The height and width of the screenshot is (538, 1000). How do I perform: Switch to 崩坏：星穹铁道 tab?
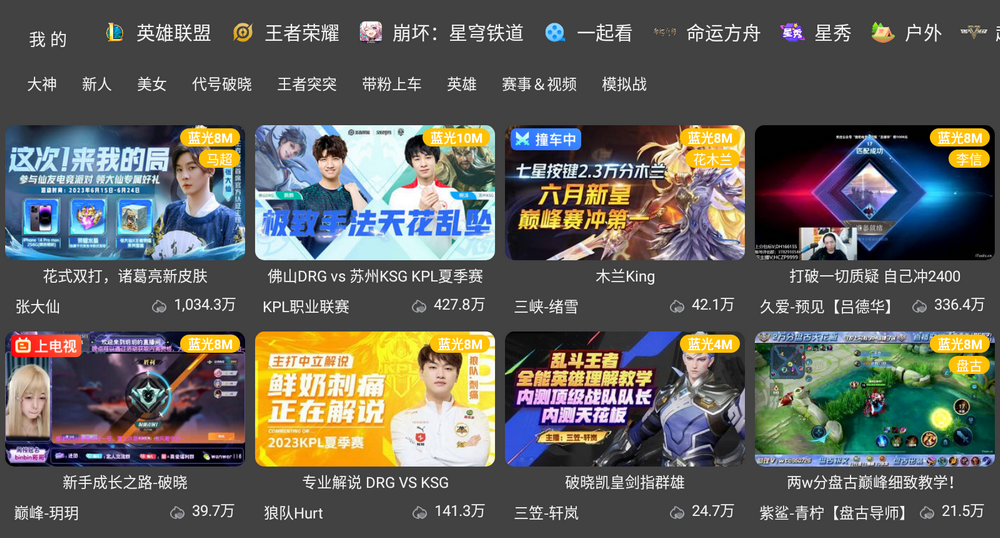tap(441, 33)
